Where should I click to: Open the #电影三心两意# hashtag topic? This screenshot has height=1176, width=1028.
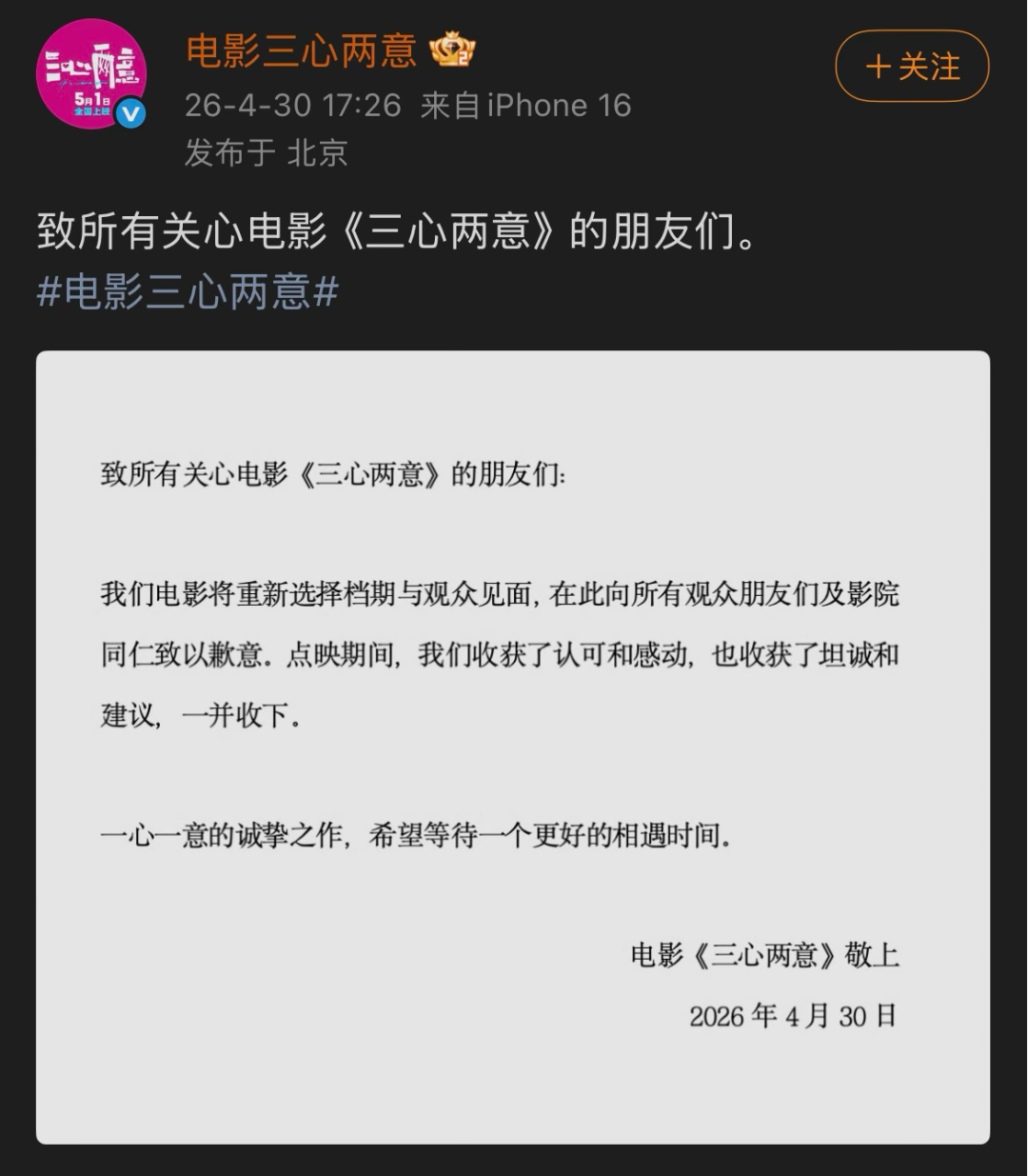pos(188,291)
